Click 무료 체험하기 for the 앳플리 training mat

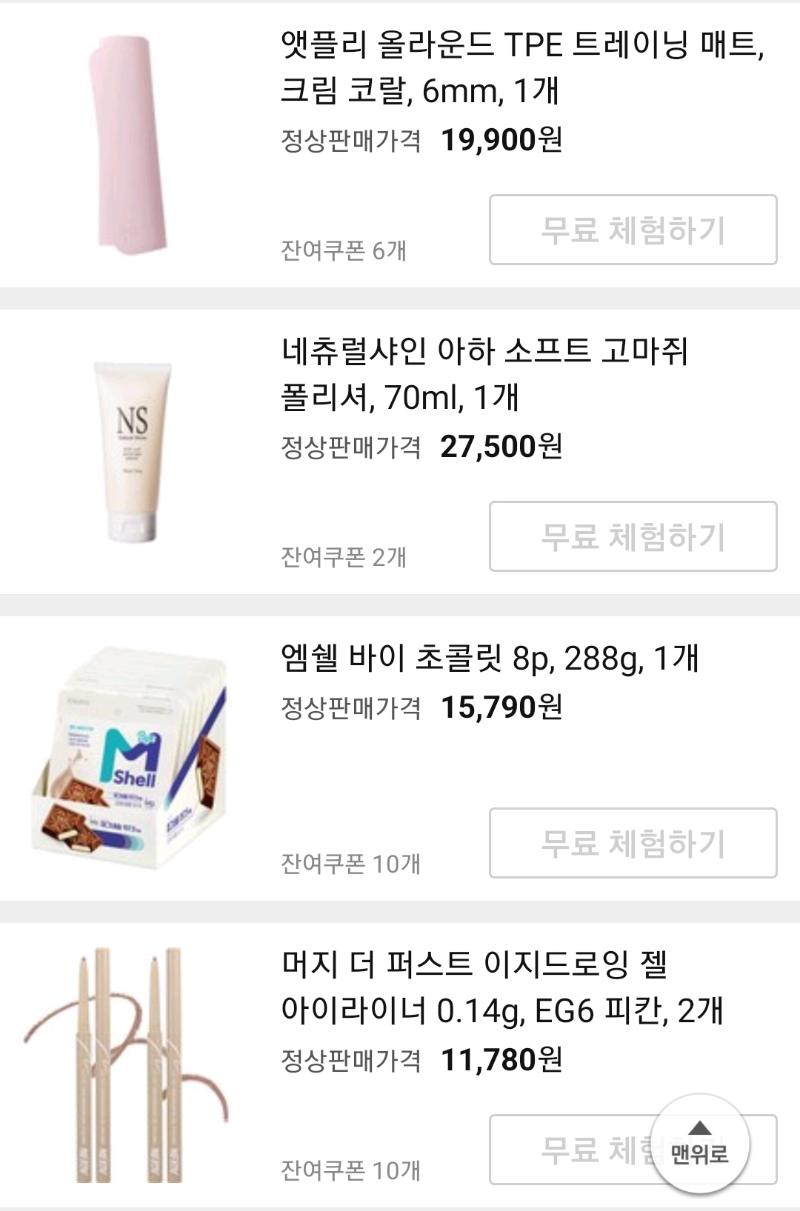pos(632,230)
